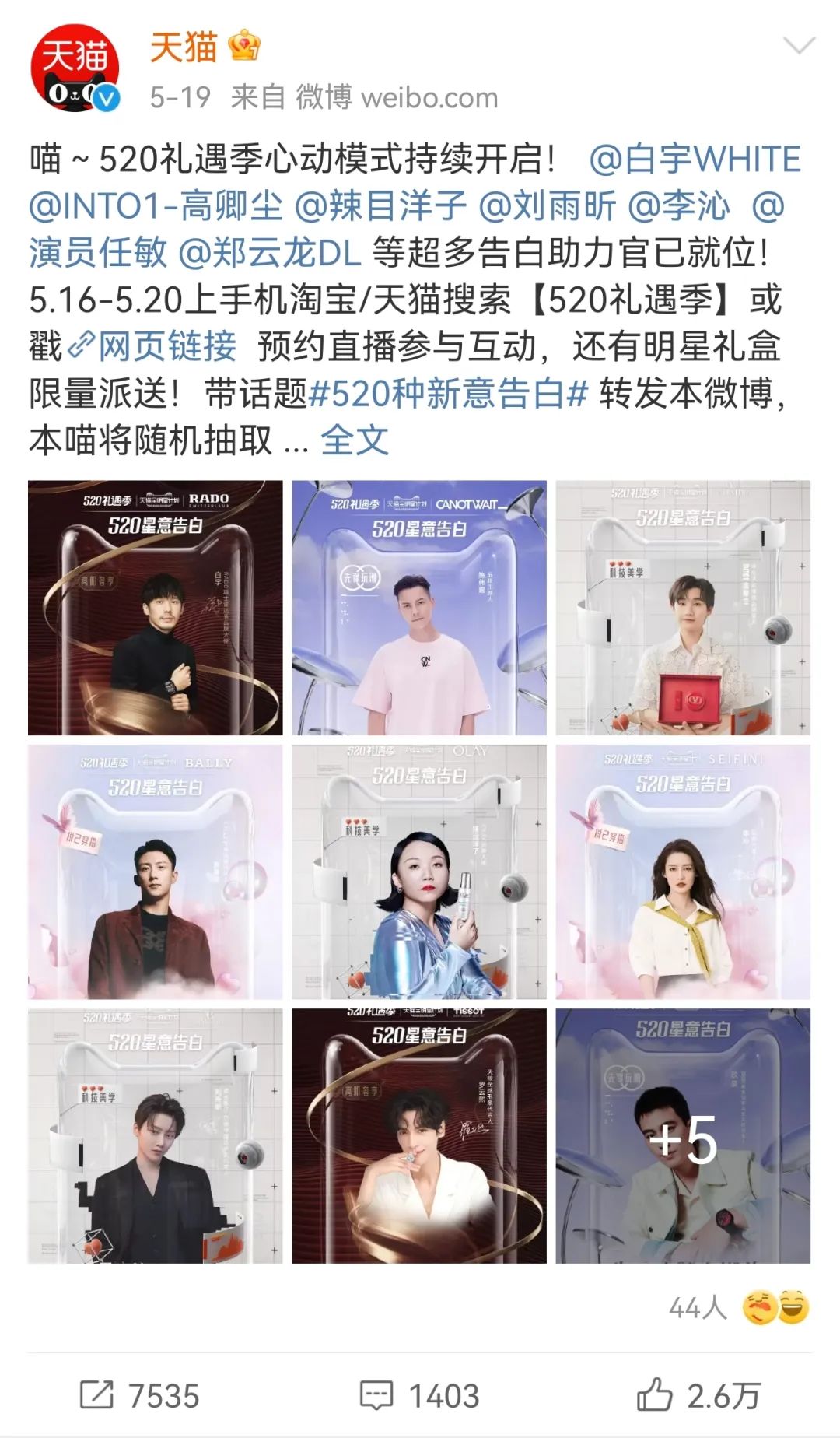Viewport: 840px width, 1438px height.
Task: Expand the post with 全文
Action: coord(354,440)
